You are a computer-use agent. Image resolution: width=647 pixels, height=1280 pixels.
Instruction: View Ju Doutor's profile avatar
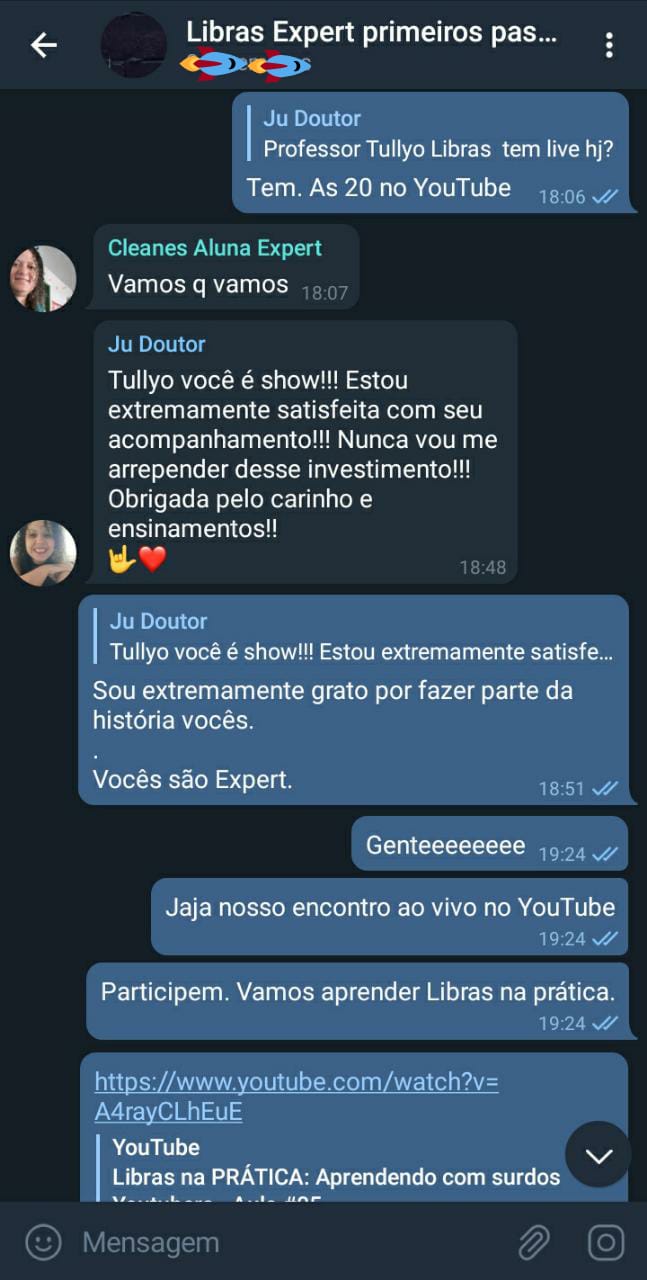(x=43, y=552)
